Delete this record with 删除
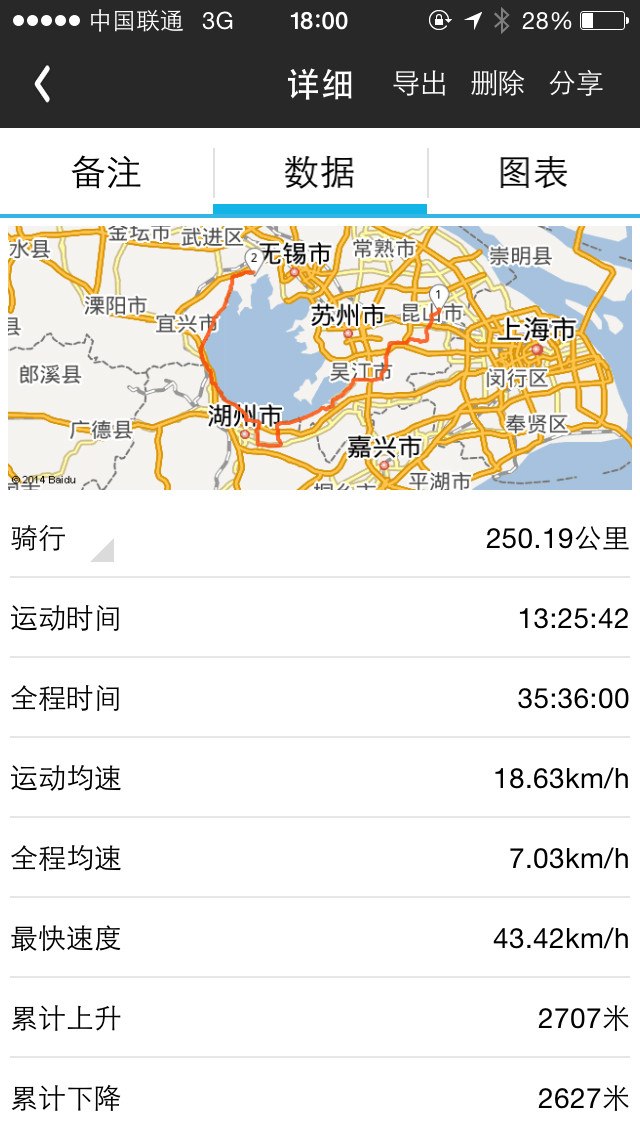The image size is (640, 1136). coord(497,84)
